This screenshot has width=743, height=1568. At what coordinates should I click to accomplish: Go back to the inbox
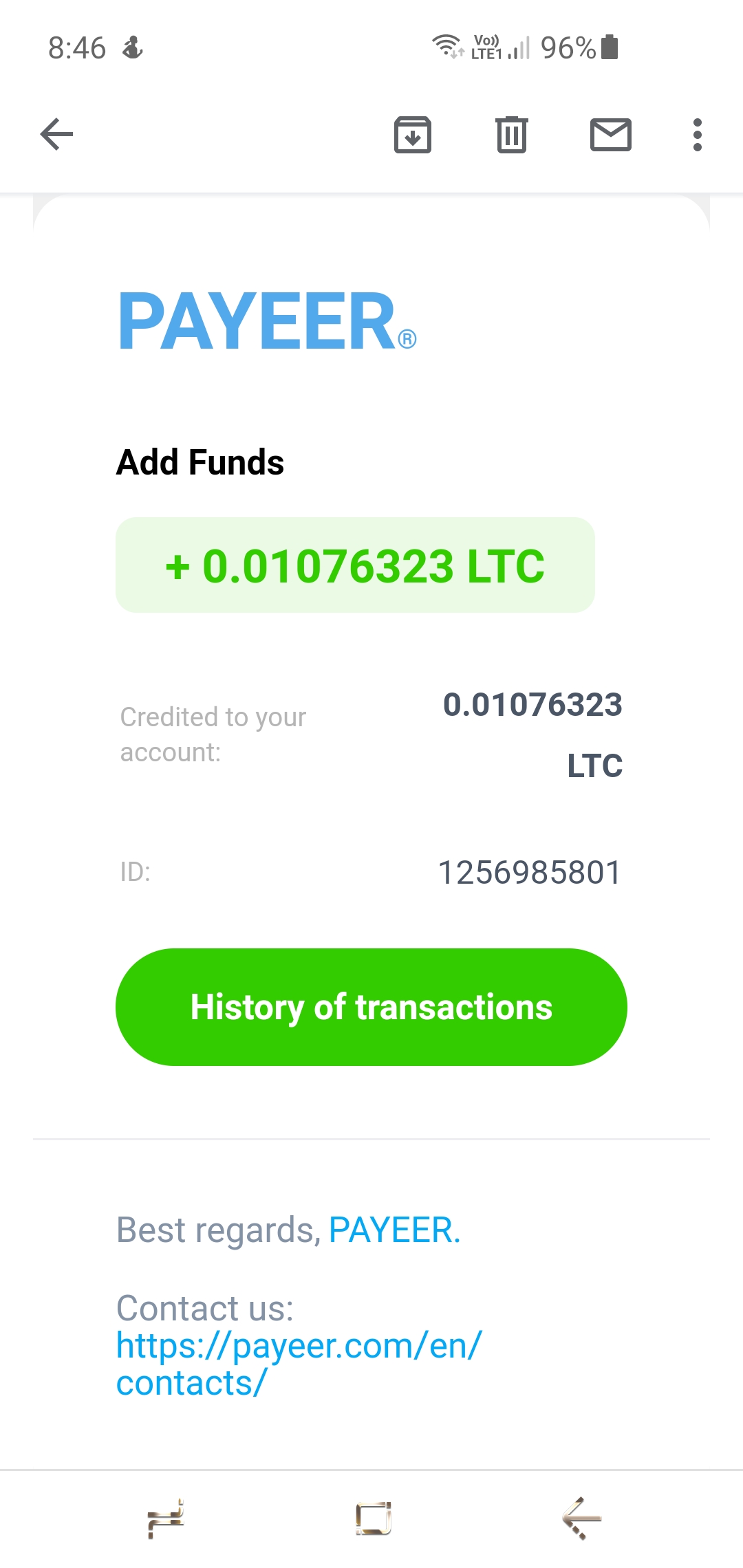[x=56, y=134]
